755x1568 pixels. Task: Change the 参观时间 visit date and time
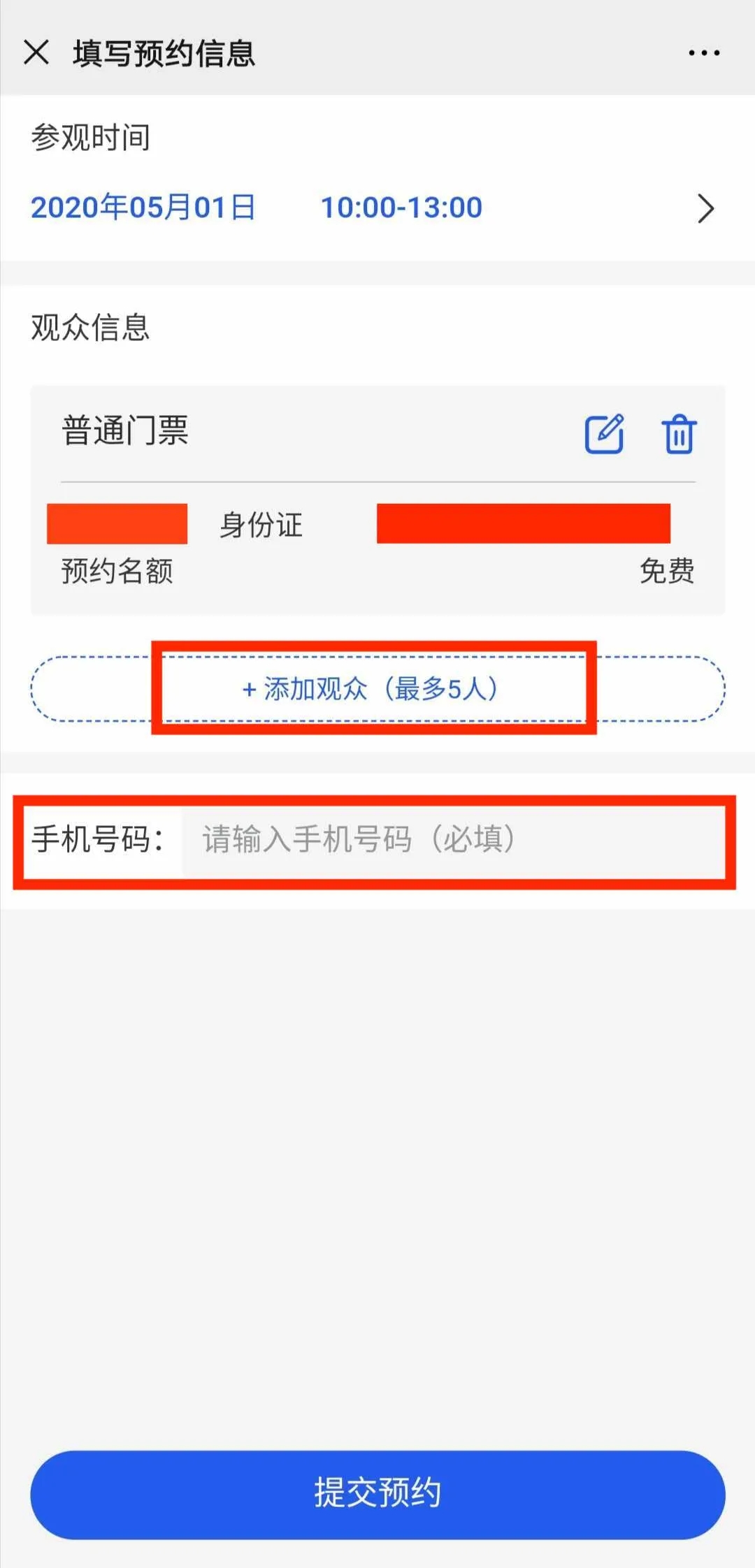[377, 208]
